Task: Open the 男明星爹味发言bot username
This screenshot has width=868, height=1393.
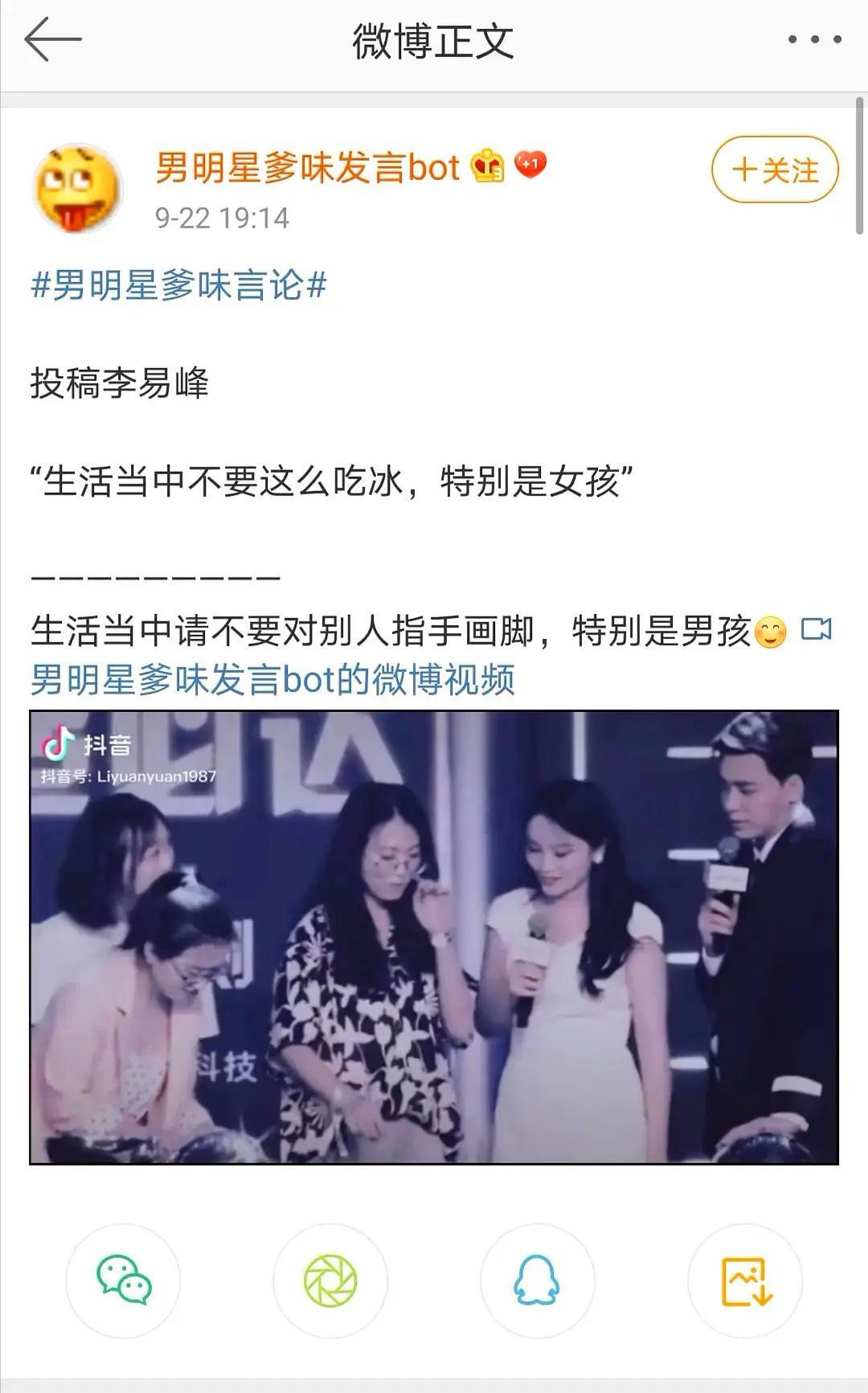Action: click(x=307, y=168)
